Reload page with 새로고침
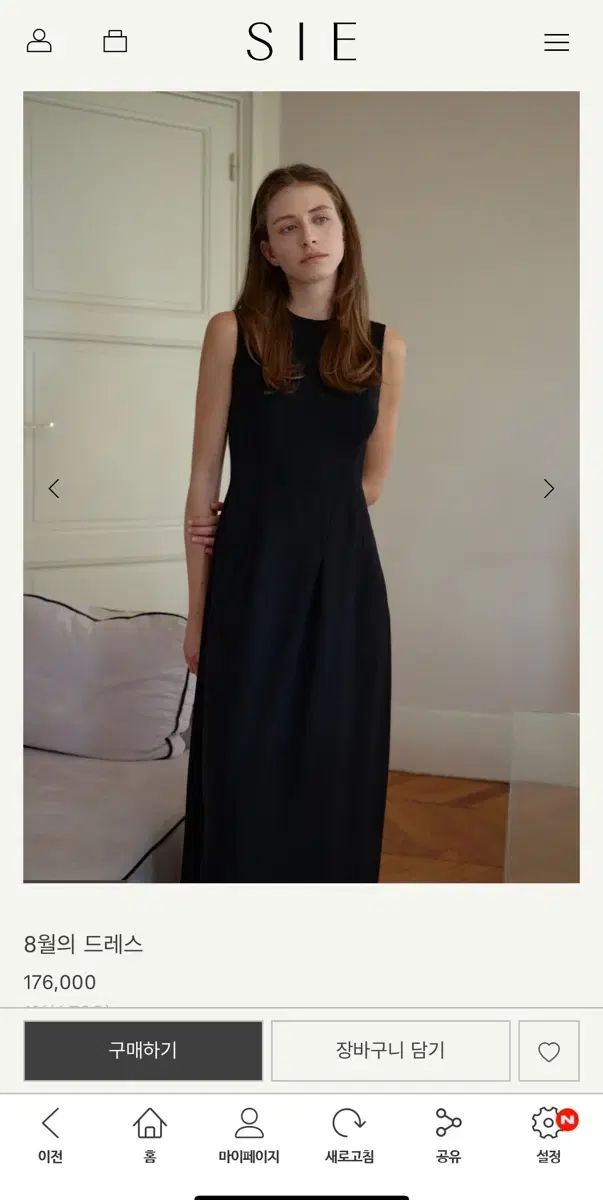This screenshot has height=1200, width=603. click(349, 1136)
